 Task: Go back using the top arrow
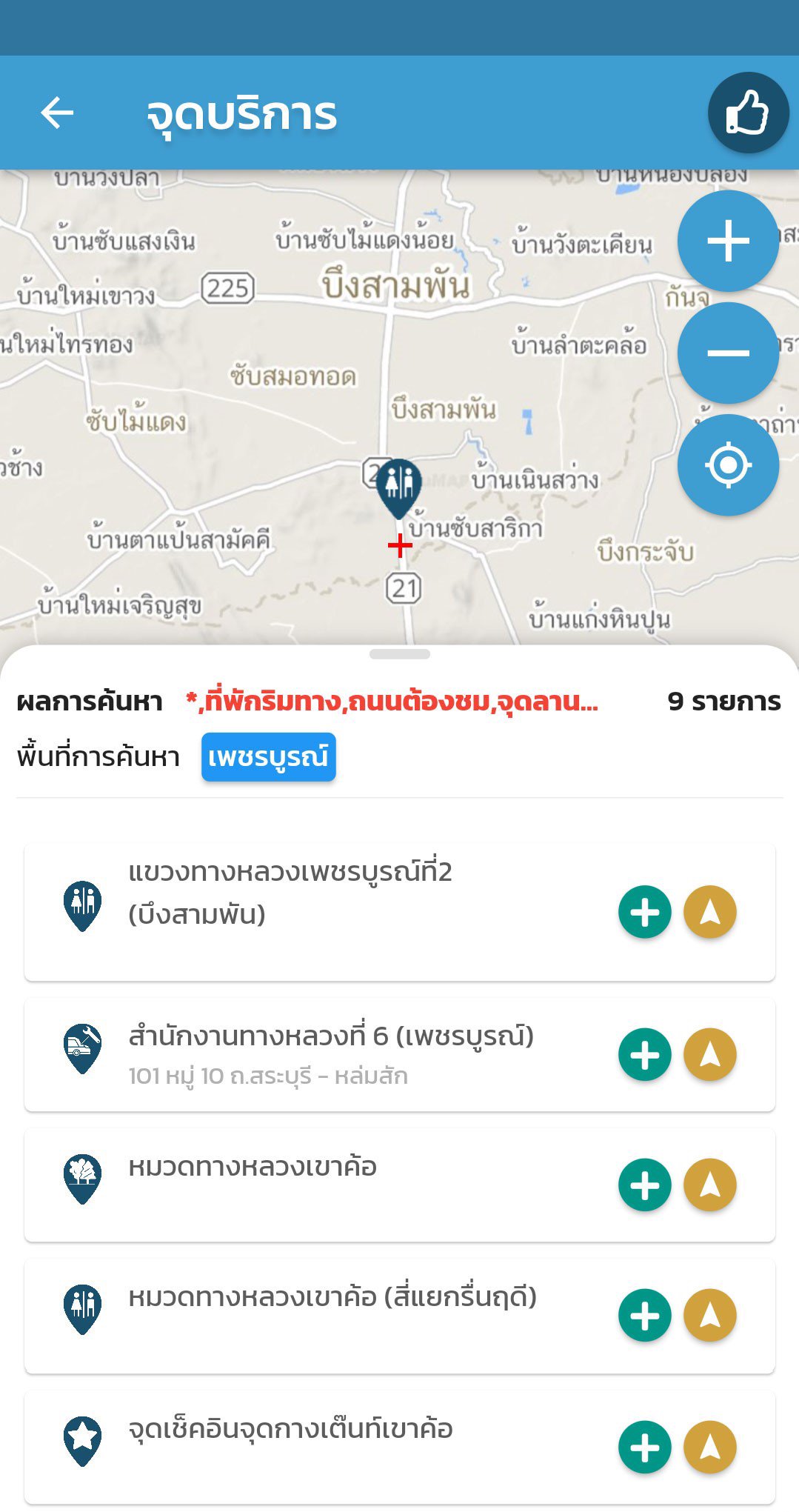point(57,113)
